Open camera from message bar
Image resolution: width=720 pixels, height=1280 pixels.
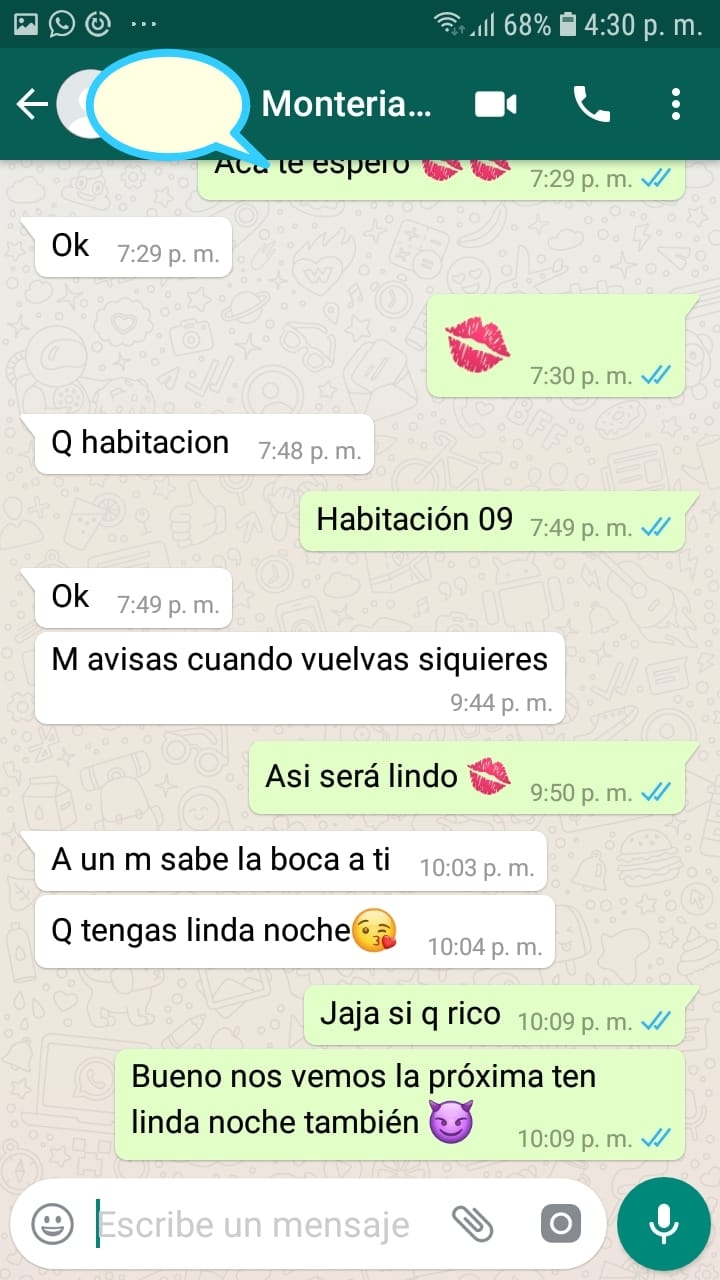[560, 1223]
